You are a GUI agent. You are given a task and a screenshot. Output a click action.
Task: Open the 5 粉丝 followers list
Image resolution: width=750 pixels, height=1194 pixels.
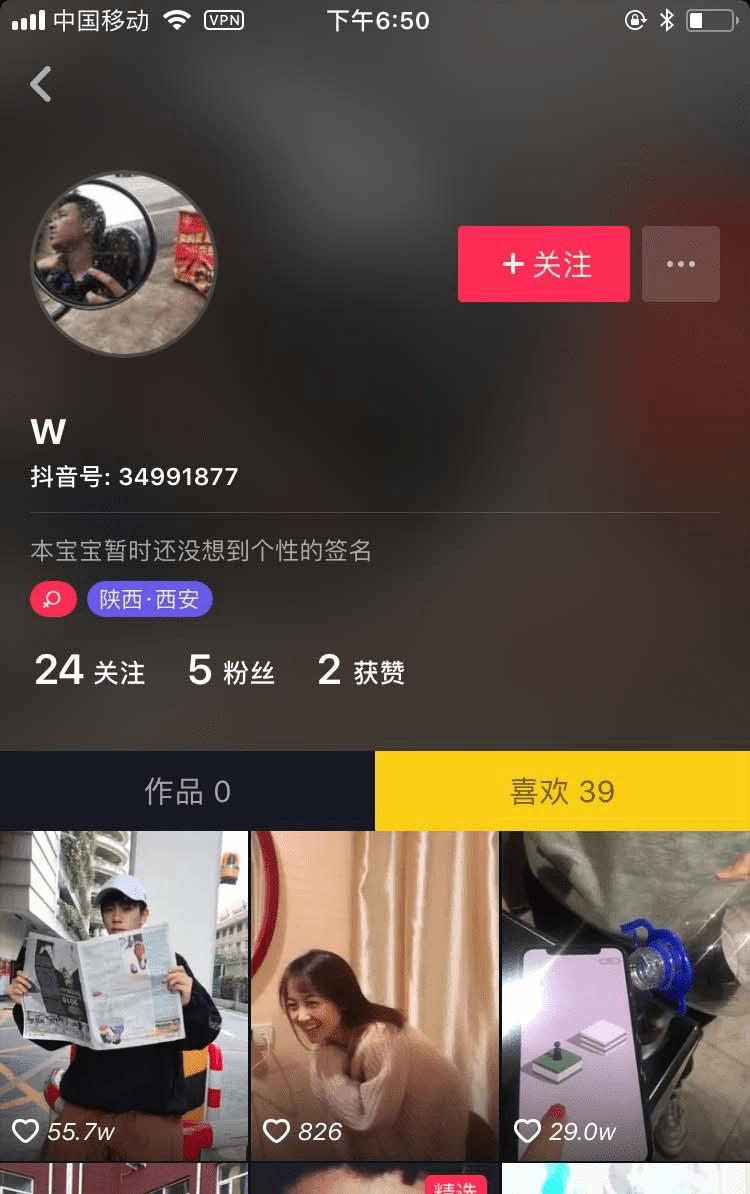tap(231, 671)
